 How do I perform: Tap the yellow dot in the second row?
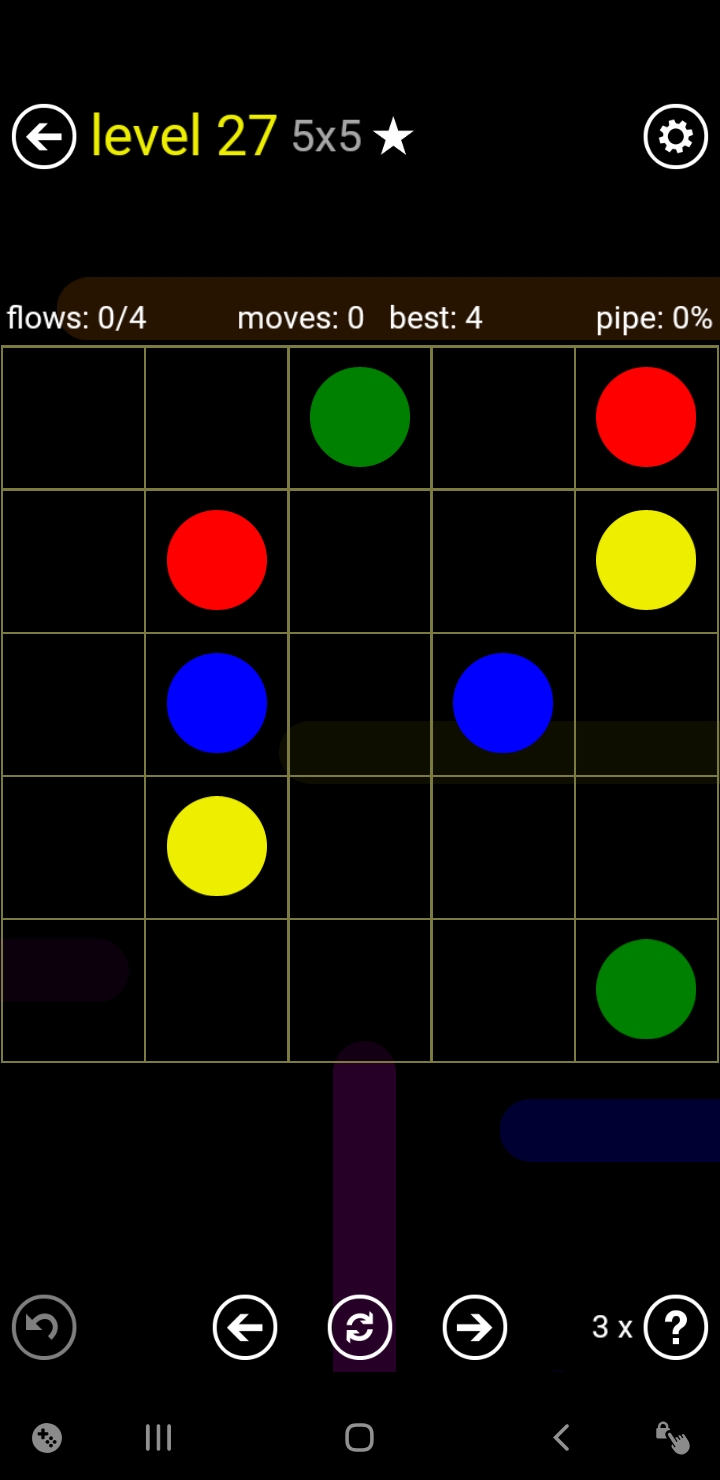tap(646, 560)
